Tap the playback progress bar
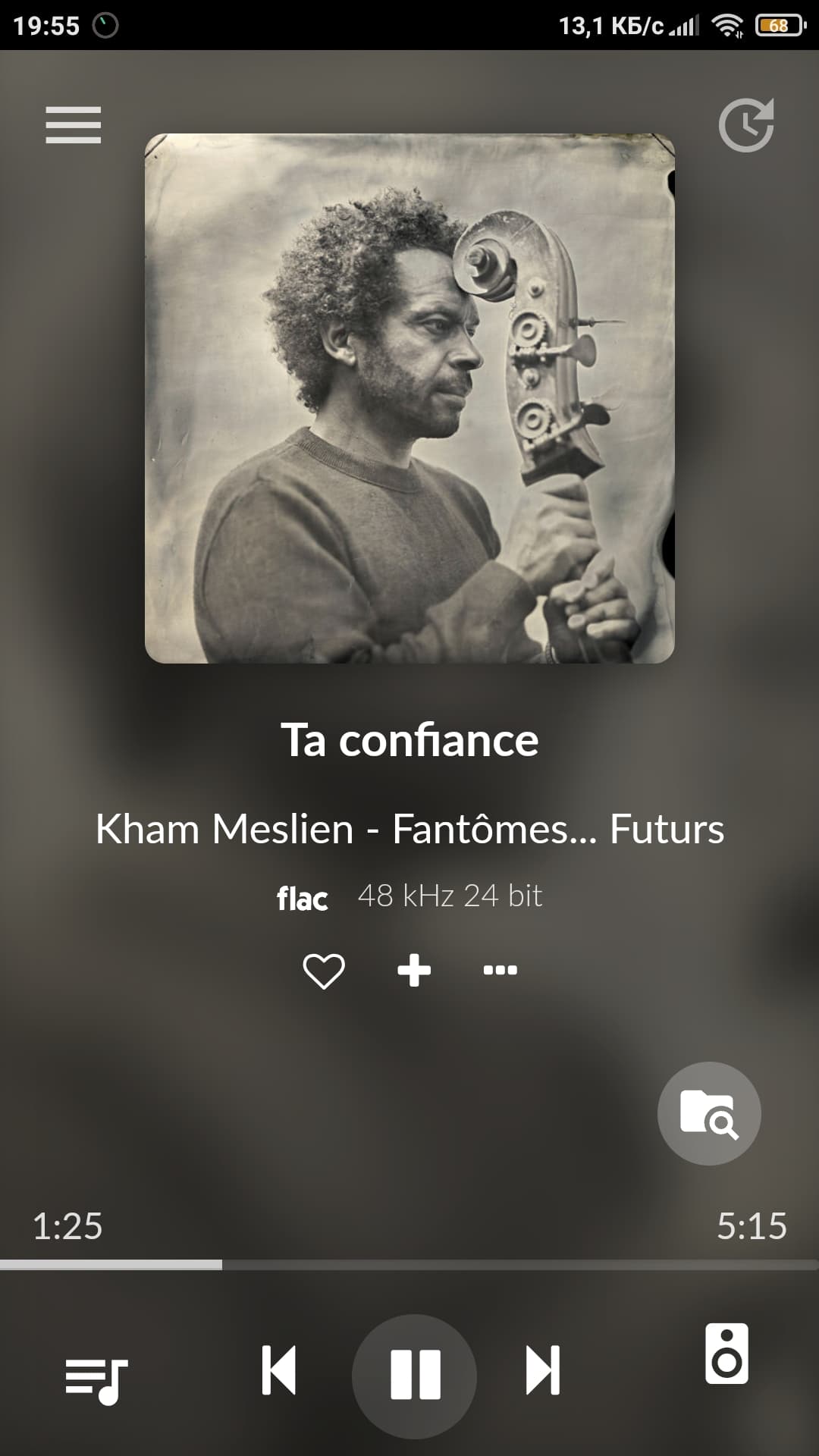 pyautogui.click(x=409, y=1265)
